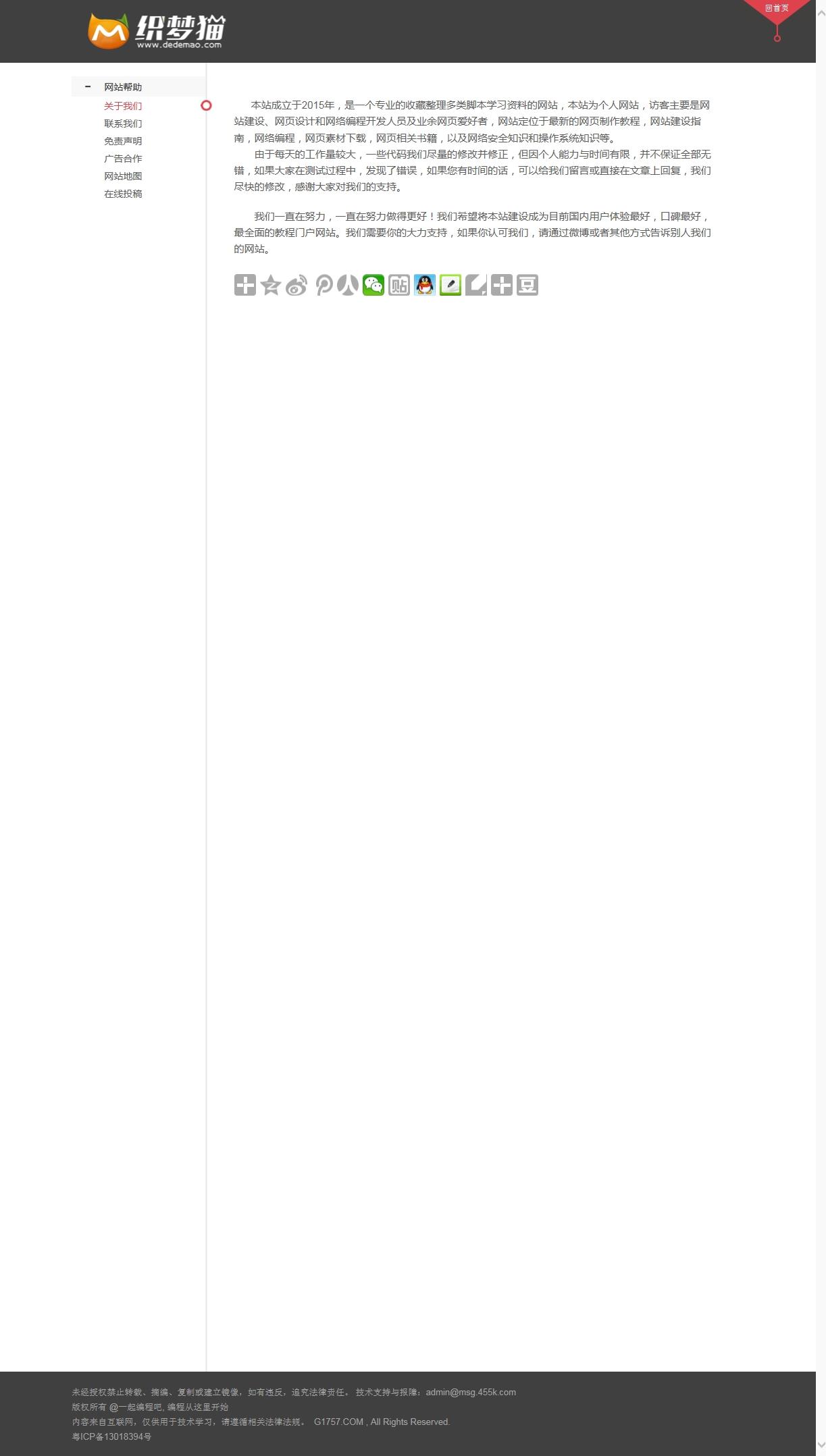This screenshot has height=1456, width=826.
Task: Share to WeChat
Action: 373,286
